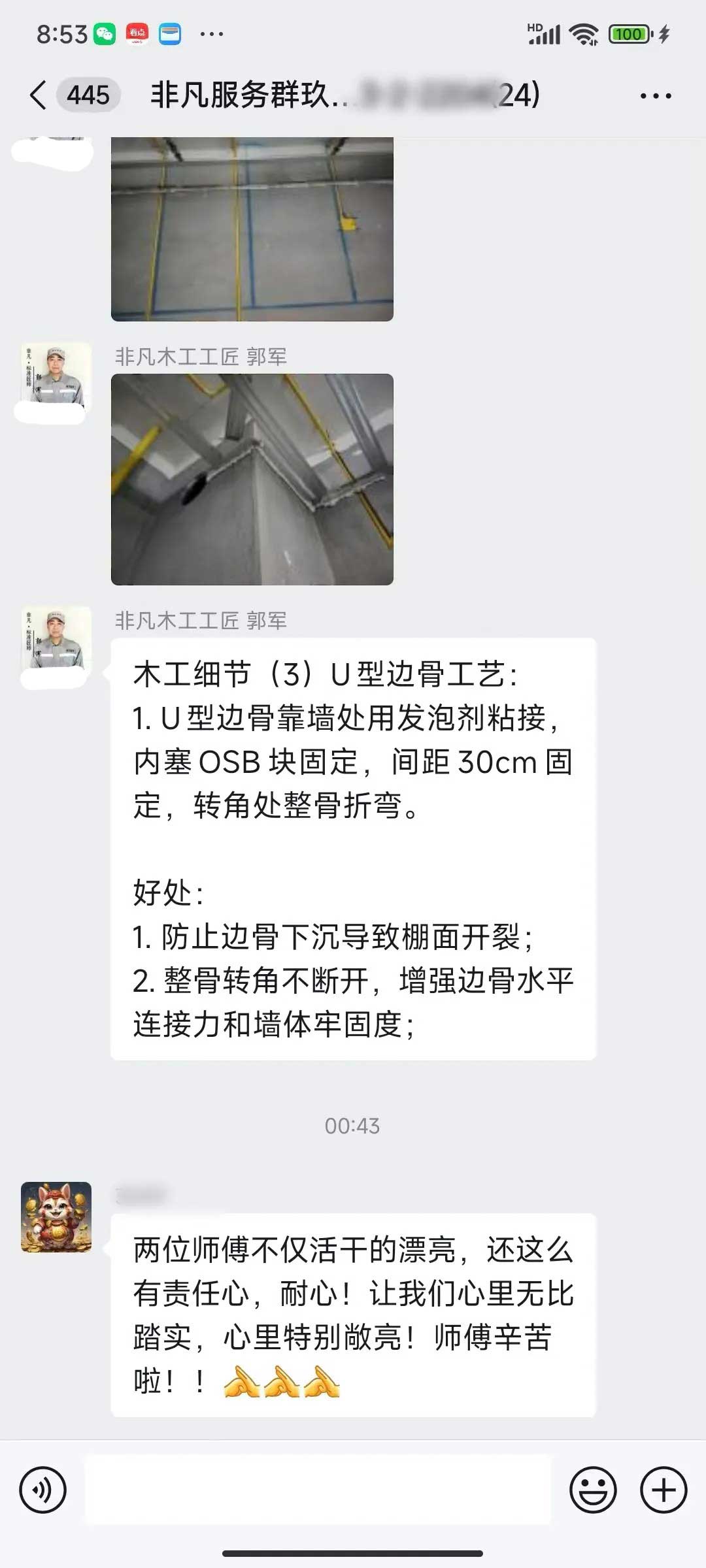Open the plus attachments panel
This screenshot has height=1568, width=706.
[663, 1490]
